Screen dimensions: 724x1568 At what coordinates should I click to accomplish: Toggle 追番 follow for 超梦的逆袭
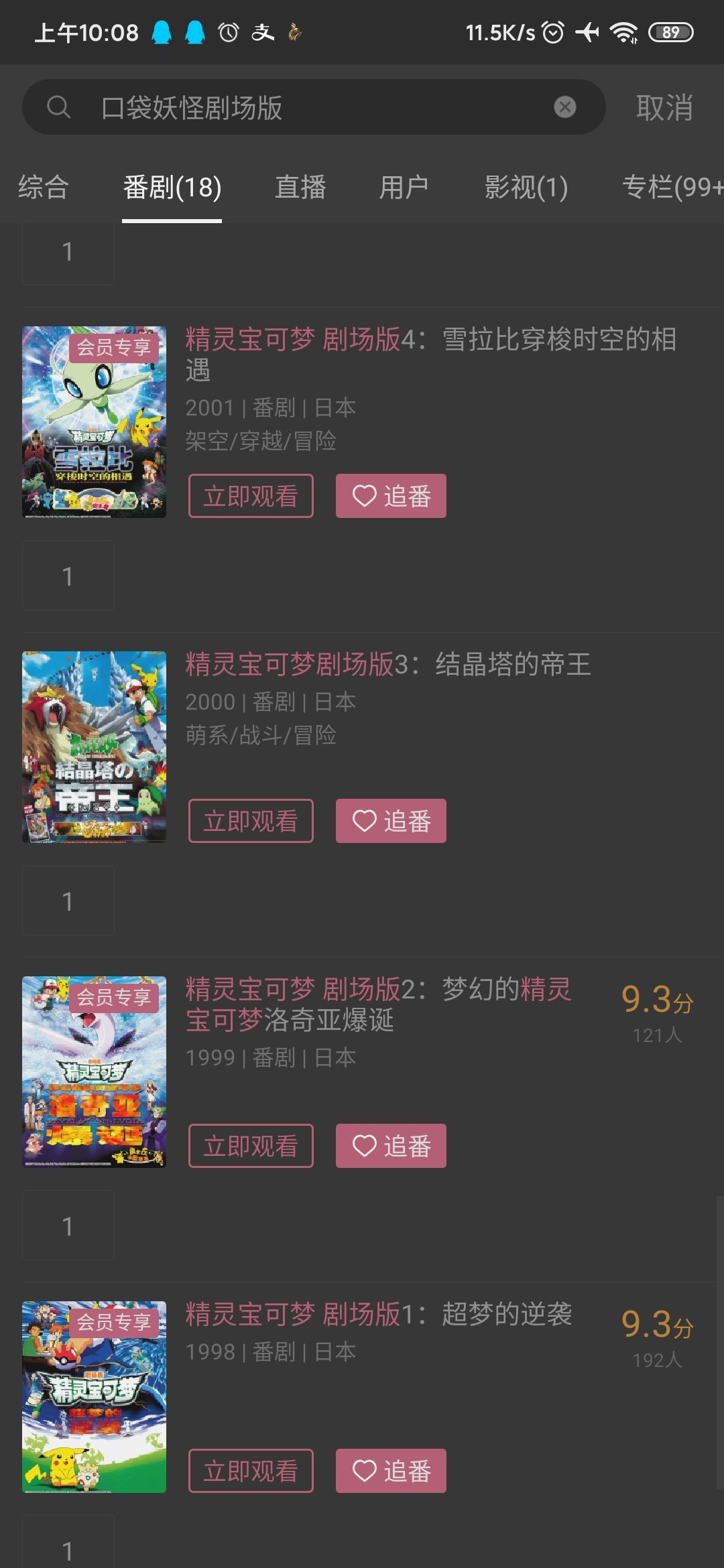pos(391,1471)
